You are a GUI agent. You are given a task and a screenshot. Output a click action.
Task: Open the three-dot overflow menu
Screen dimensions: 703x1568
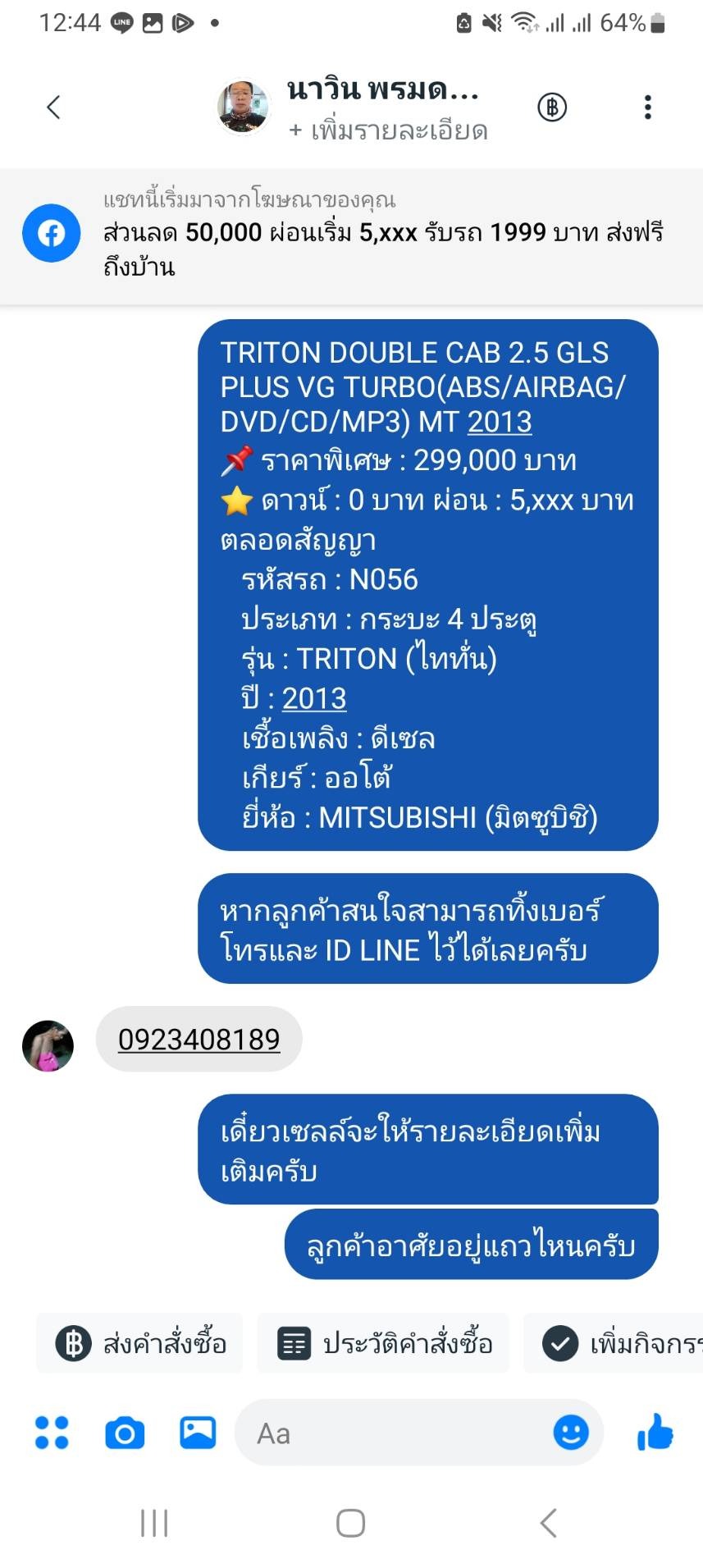pos(647,107)
